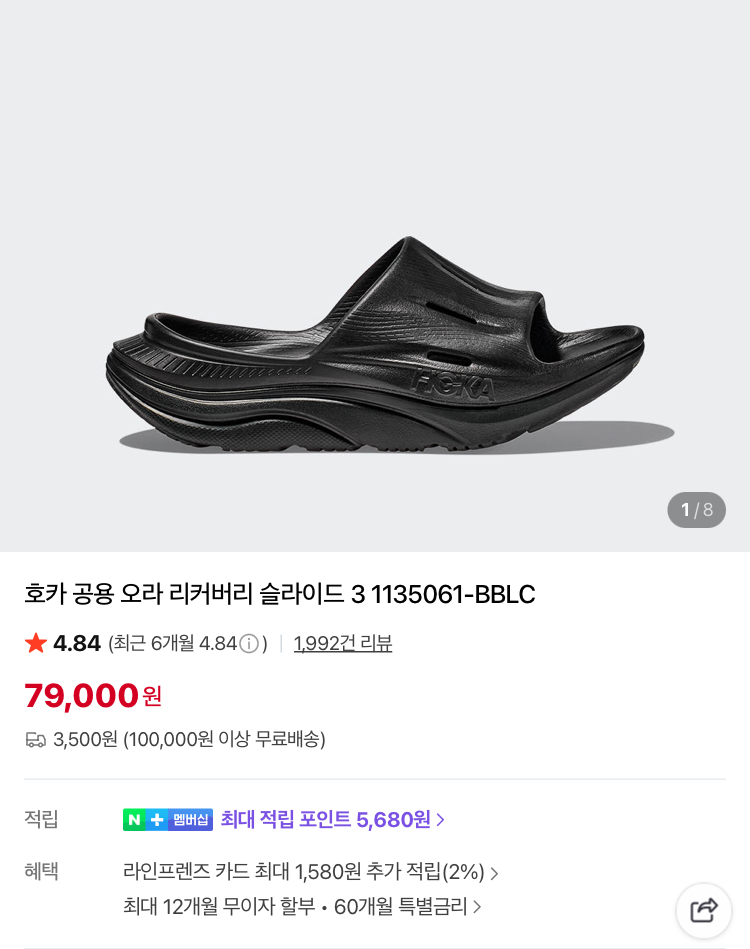Tap the rating info icon beside 최근 6개월 4.84
Viewport: 750px width, 949px height.
click(x=249, y=643)
